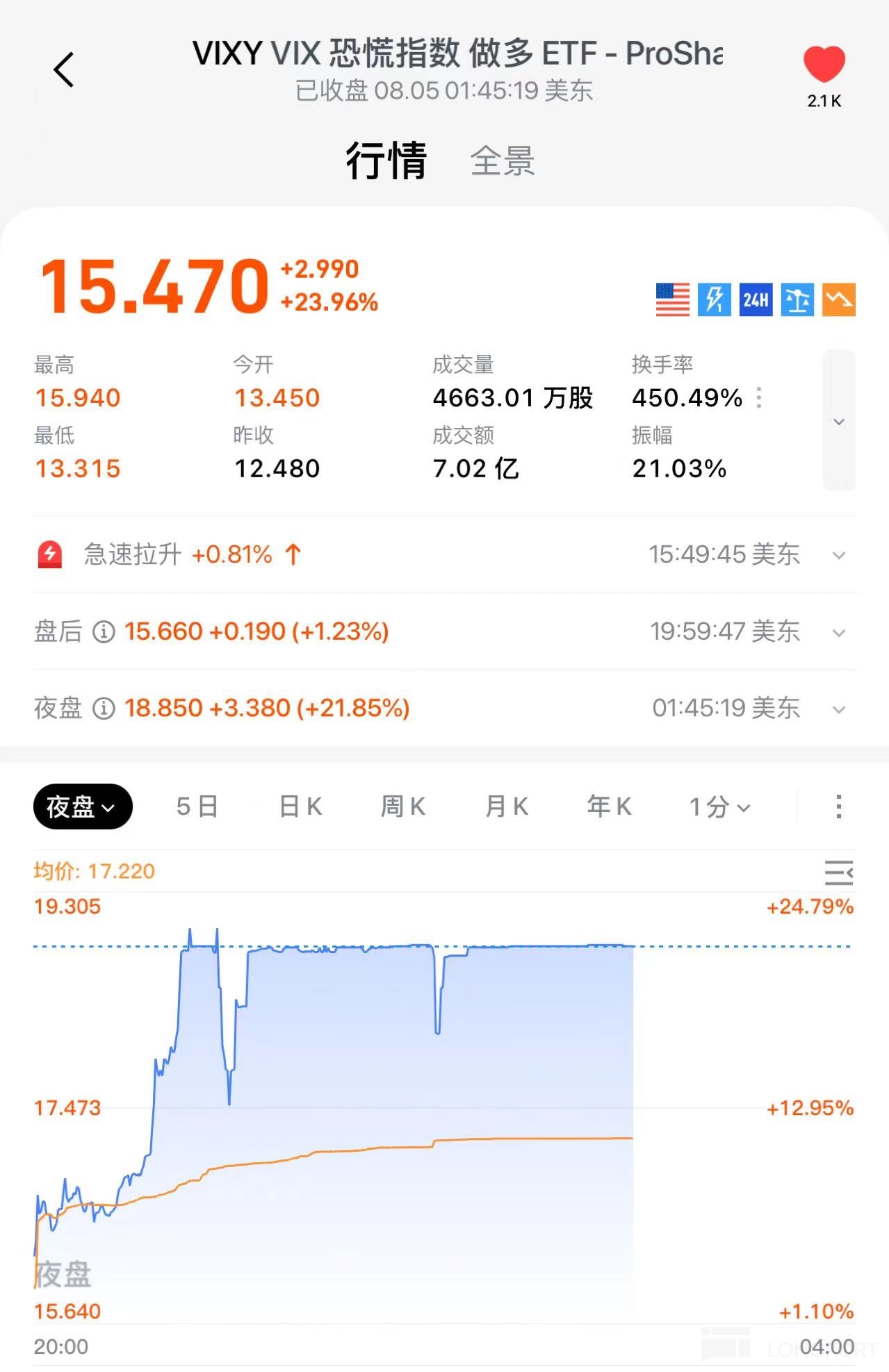Screen dimensions: 889x1372
Task: Expand the quote details chevron panel
Action: point(839,421)
